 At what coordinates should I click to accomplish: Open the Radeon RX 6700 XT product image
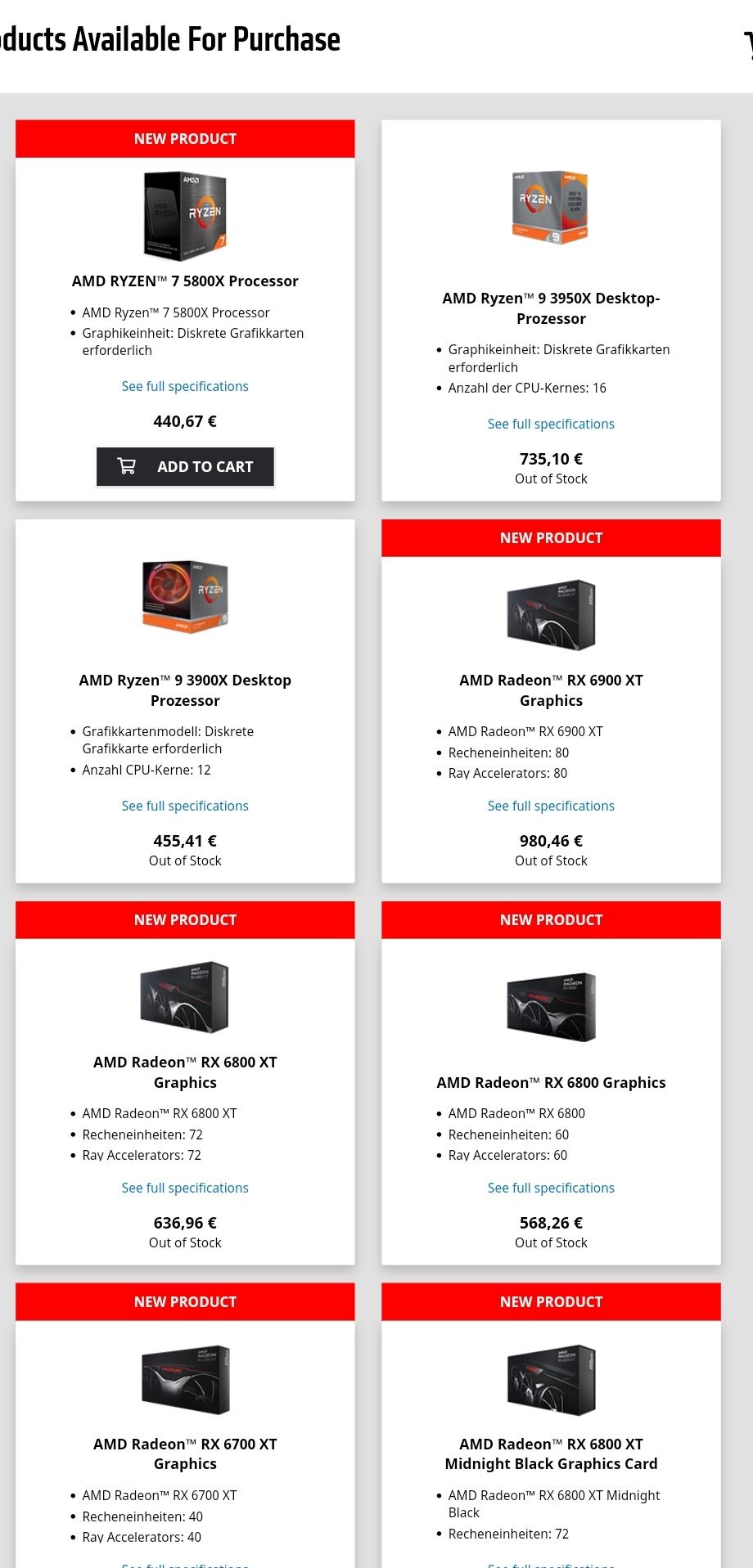pyautogui.click(x=185, y=1380)
